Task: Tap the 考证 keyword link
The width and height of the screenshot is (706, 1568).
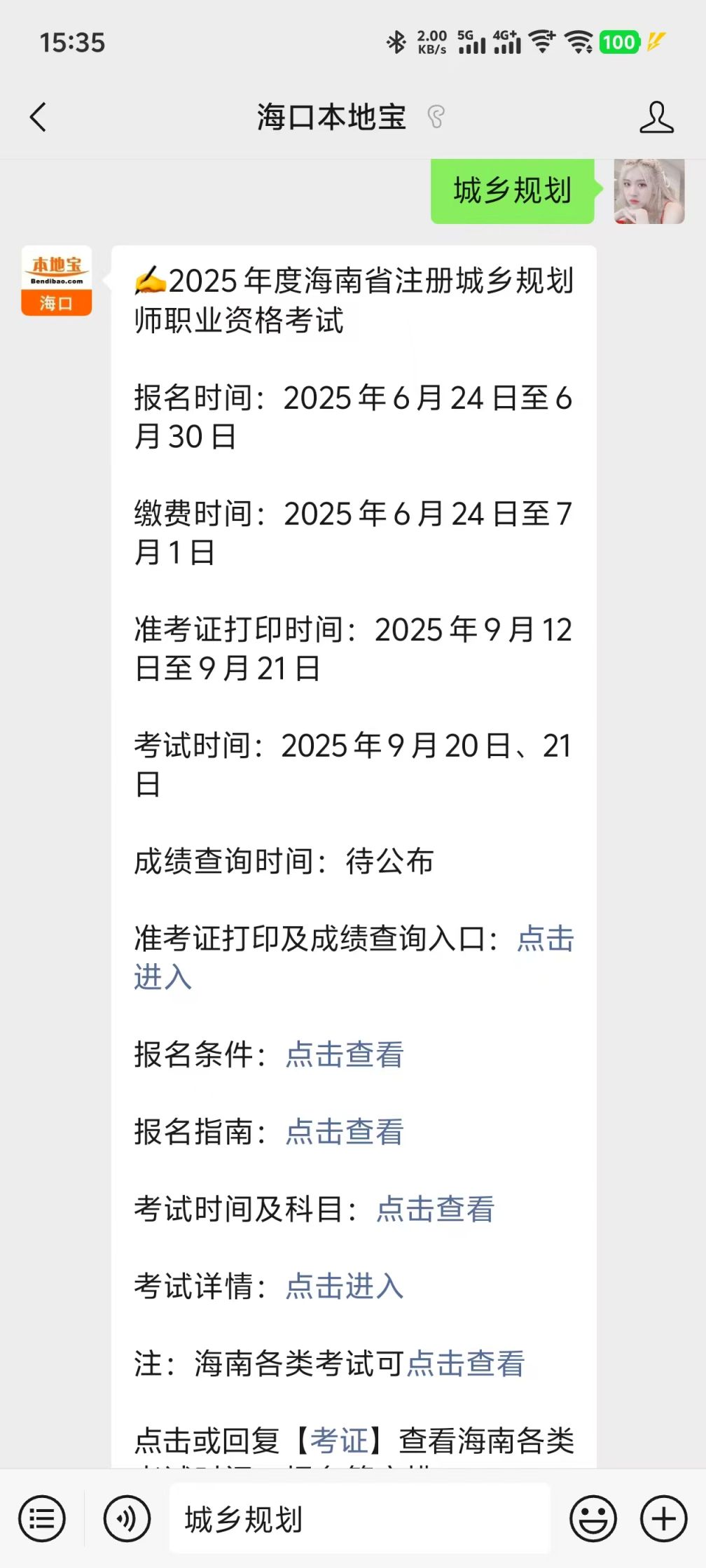Action: coord(339,1441)
